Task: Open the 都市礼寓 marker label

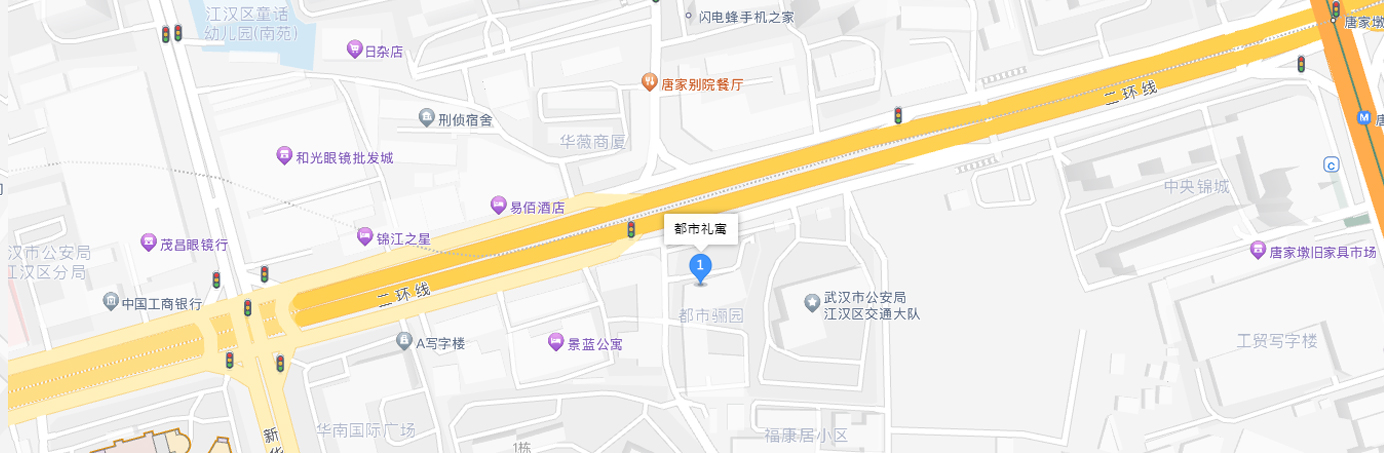Action: click(x=701, y=229)
